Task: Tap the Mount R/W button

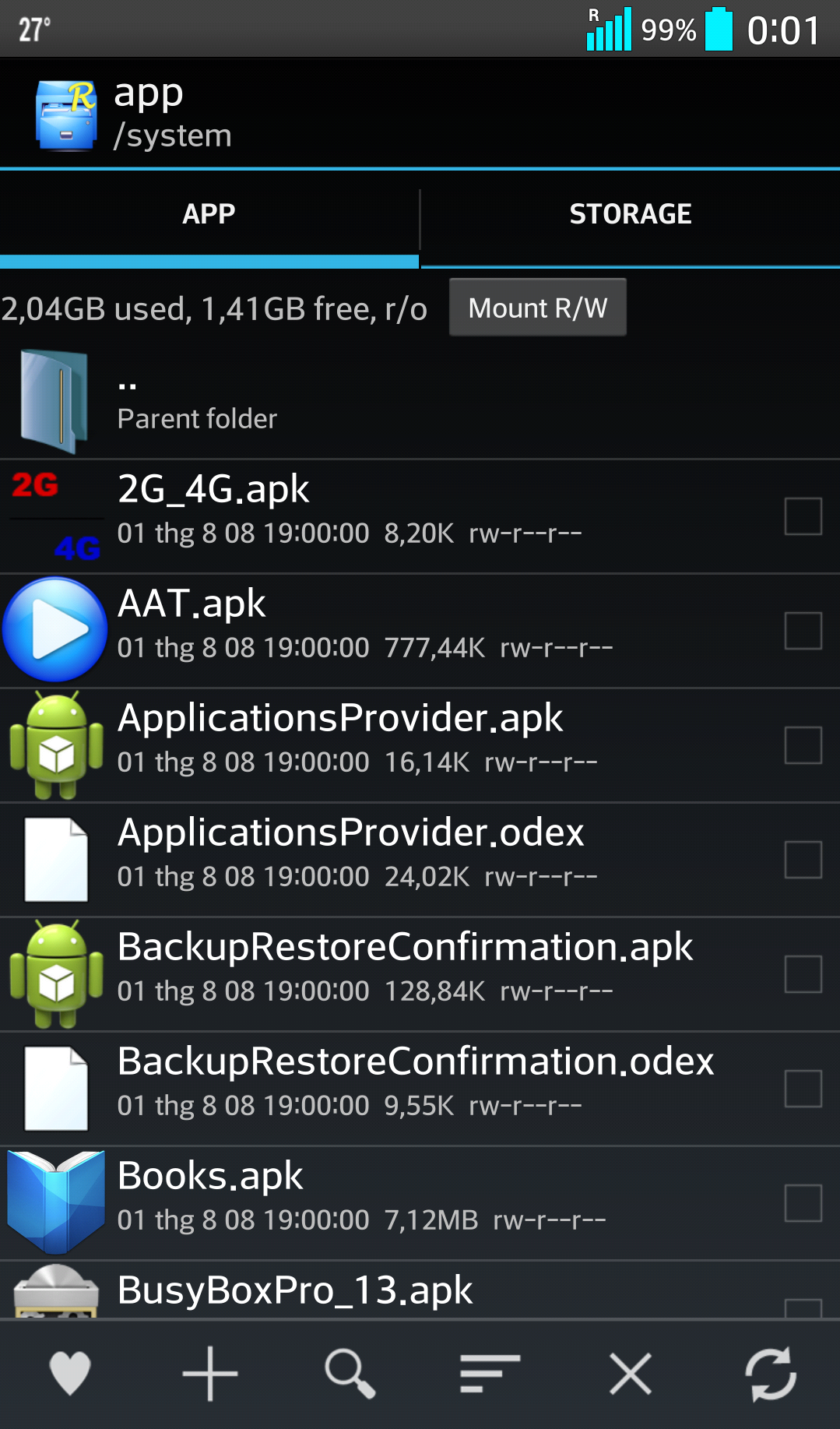Action: [x=537, y=308]
